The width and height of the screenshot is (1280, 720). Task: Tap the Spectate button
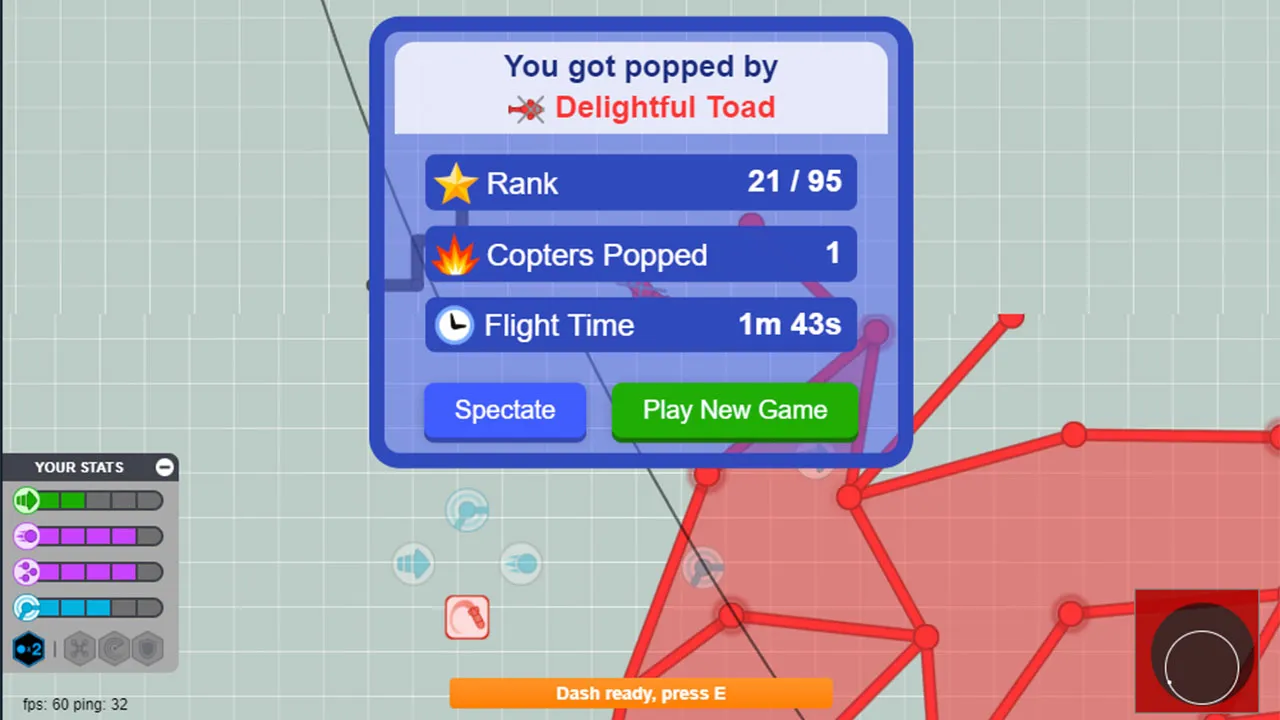click(x=505, y=410)
